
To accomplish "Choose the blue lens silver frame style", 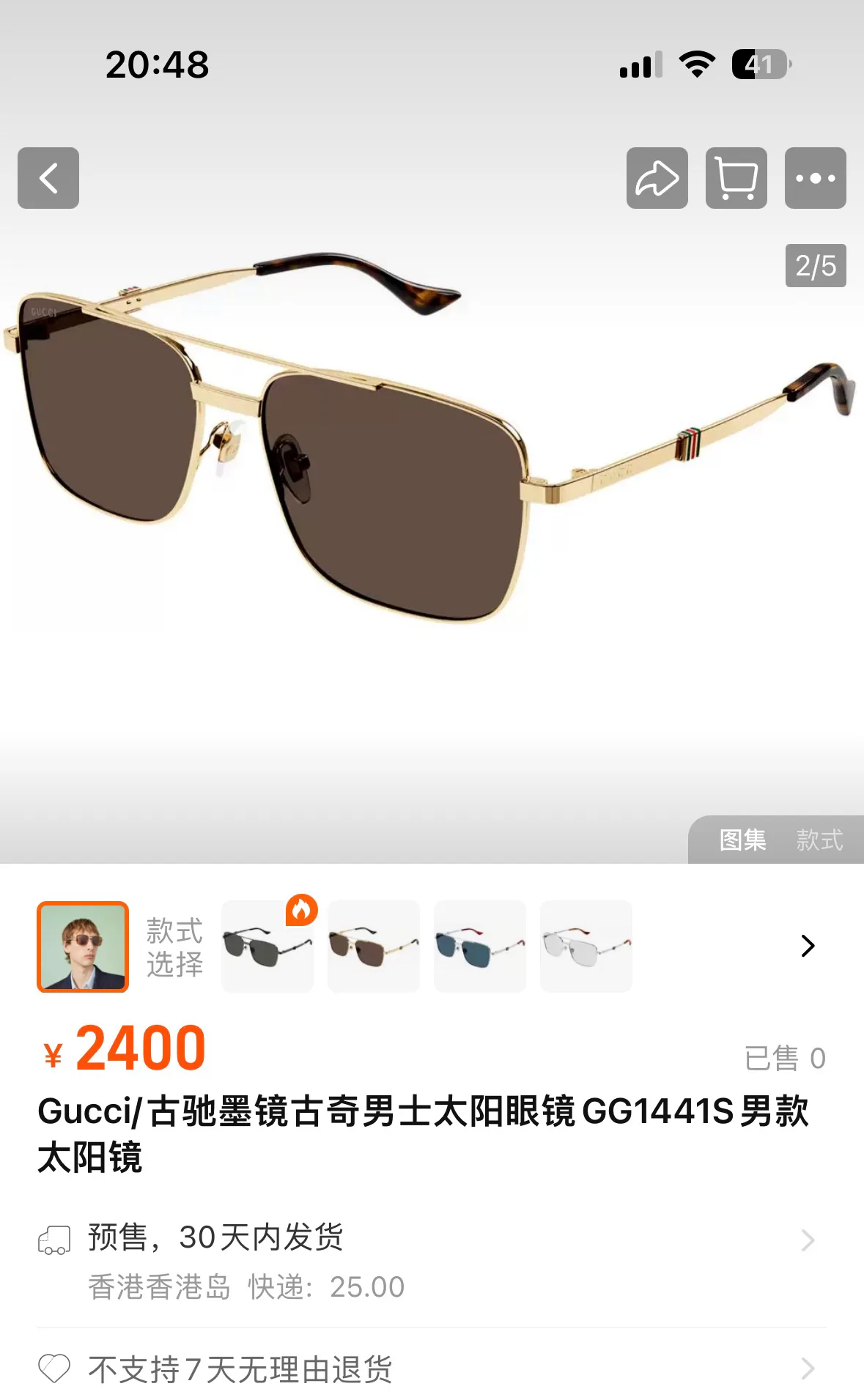I will 480,947.
